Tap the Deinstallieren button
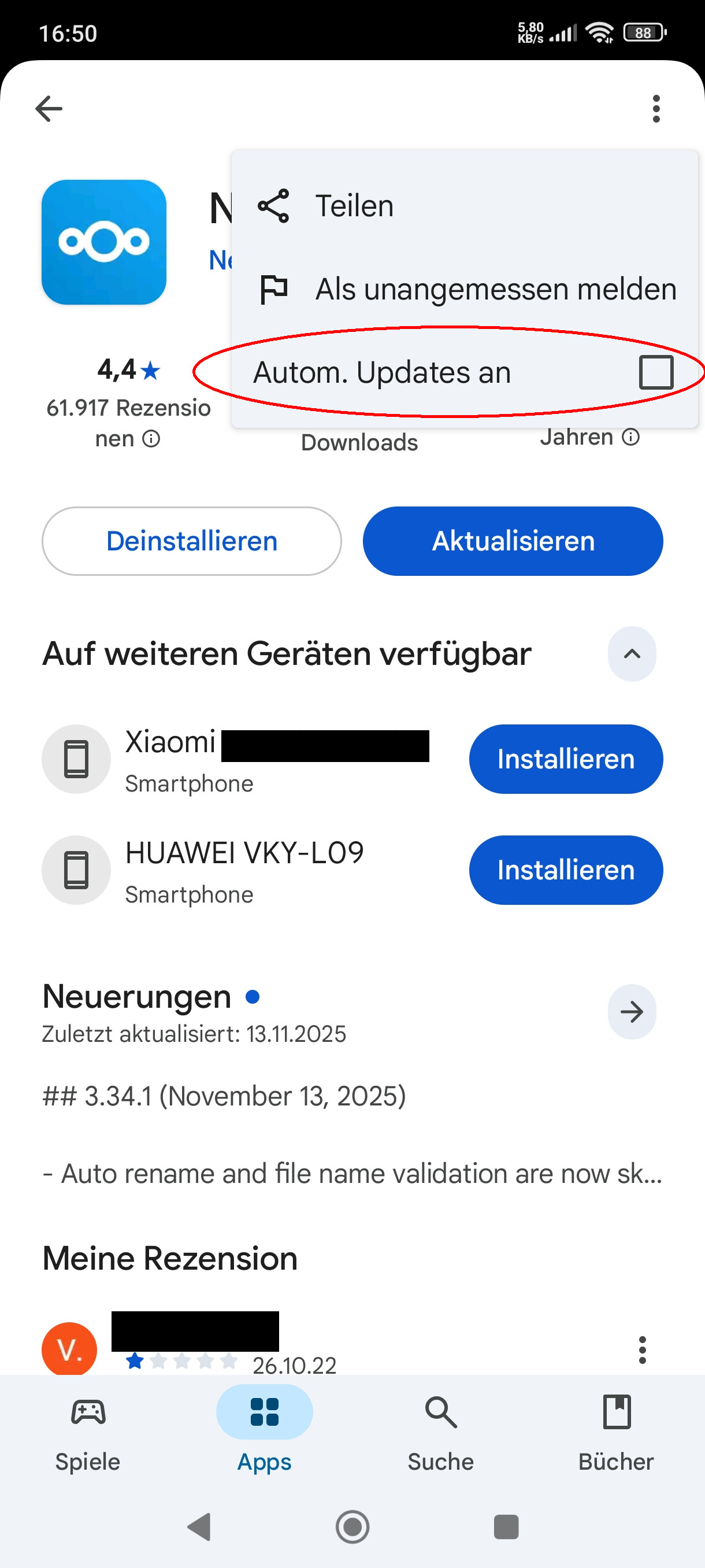Viewport: 705px width, 1568px height. coord(192,541)
